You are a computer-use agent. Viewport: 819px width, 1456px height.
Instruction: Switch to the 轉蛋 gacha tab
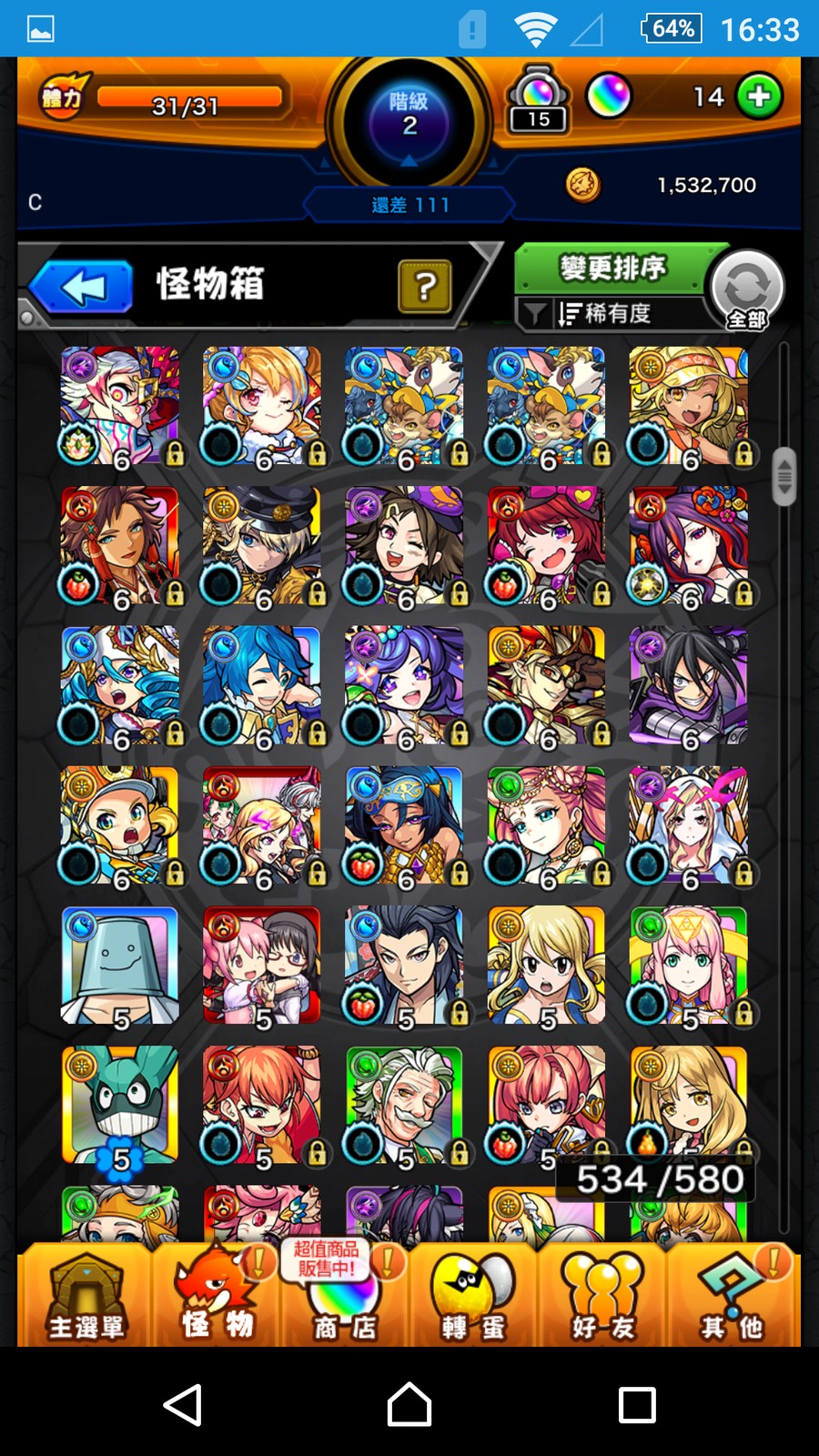tap(473, 1295)
